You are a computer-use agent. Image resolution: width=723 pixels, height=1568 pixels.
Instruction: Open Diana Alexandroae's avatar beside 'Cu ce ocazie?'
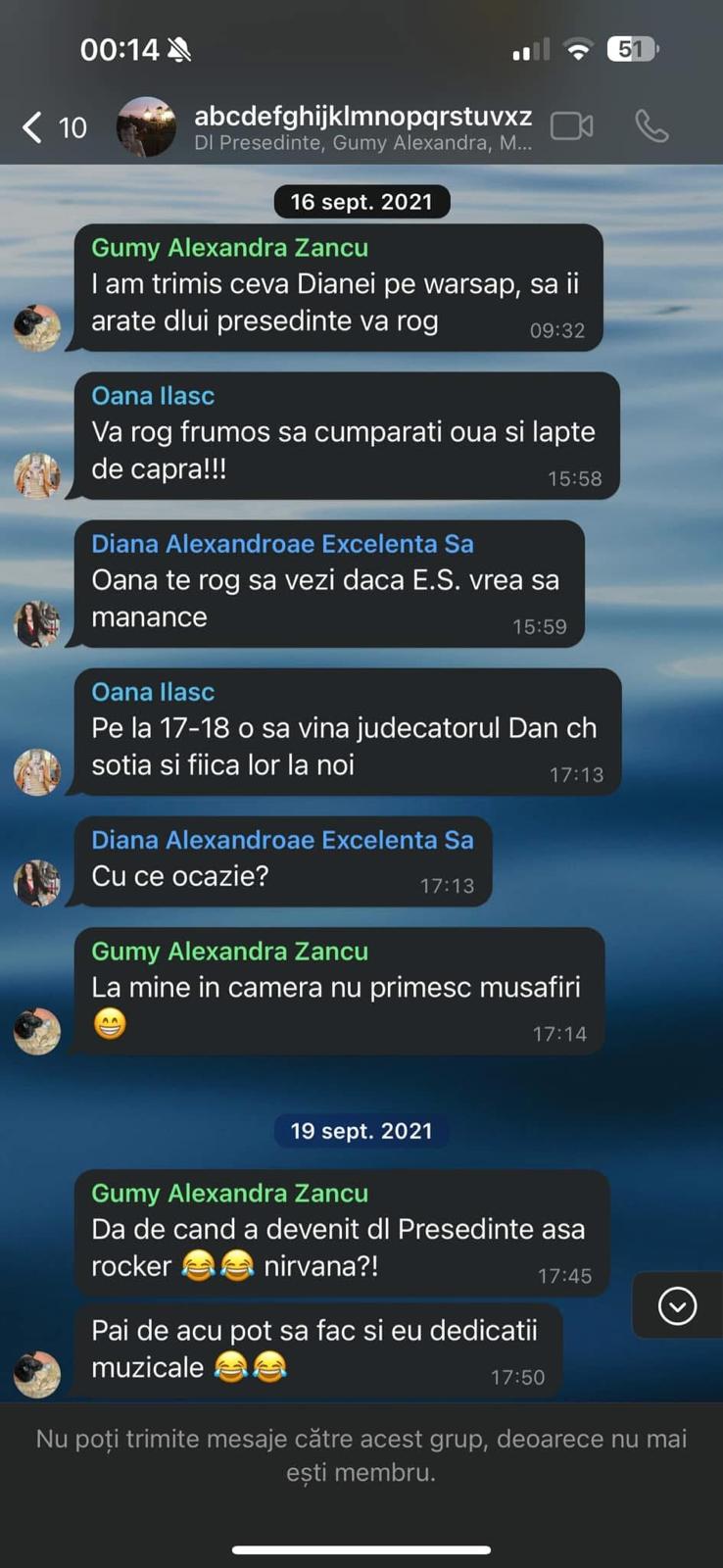tap(37, 883)
